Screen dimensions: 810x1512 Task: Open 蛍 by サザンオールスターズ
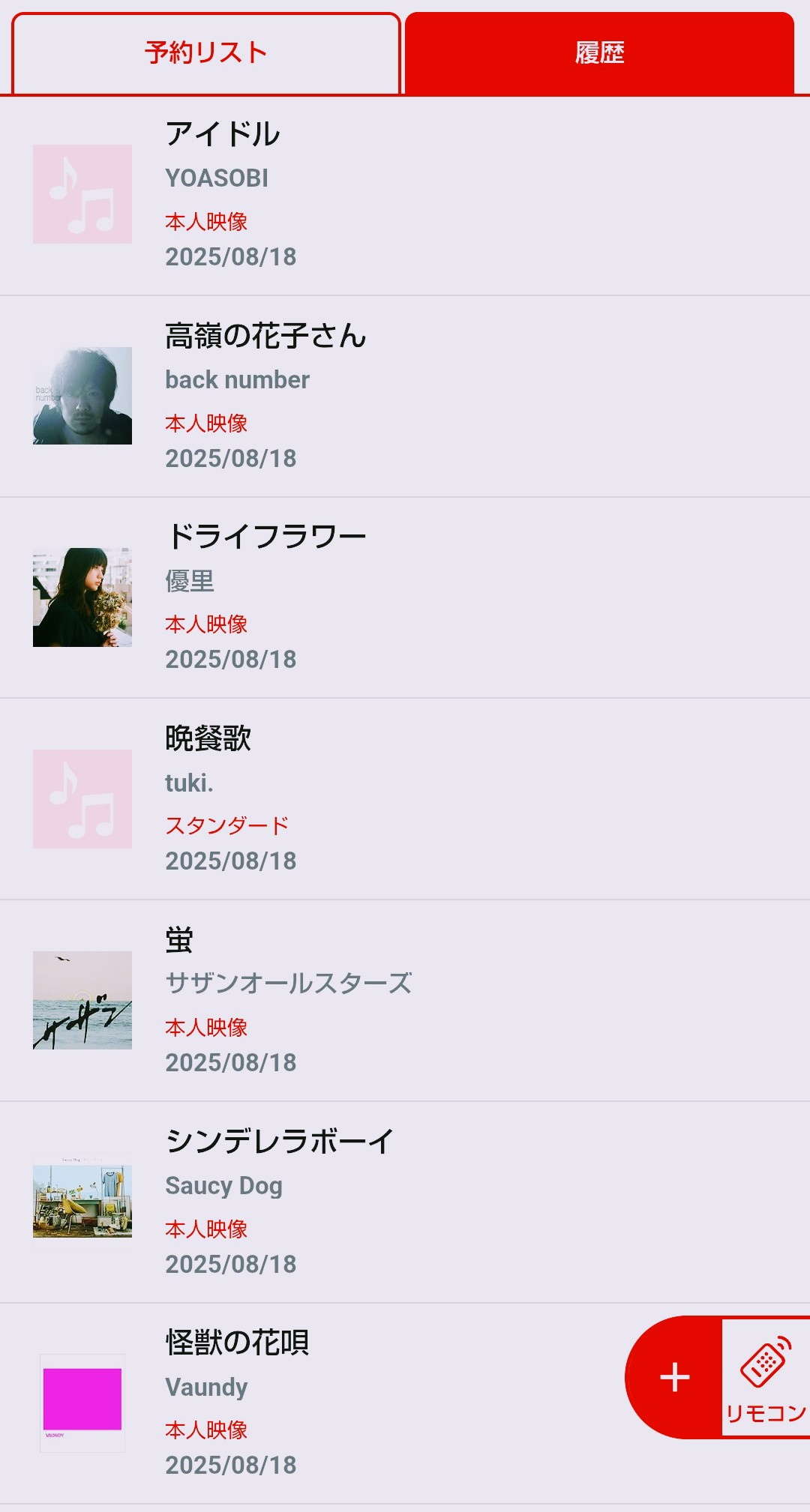[405, 1001]
